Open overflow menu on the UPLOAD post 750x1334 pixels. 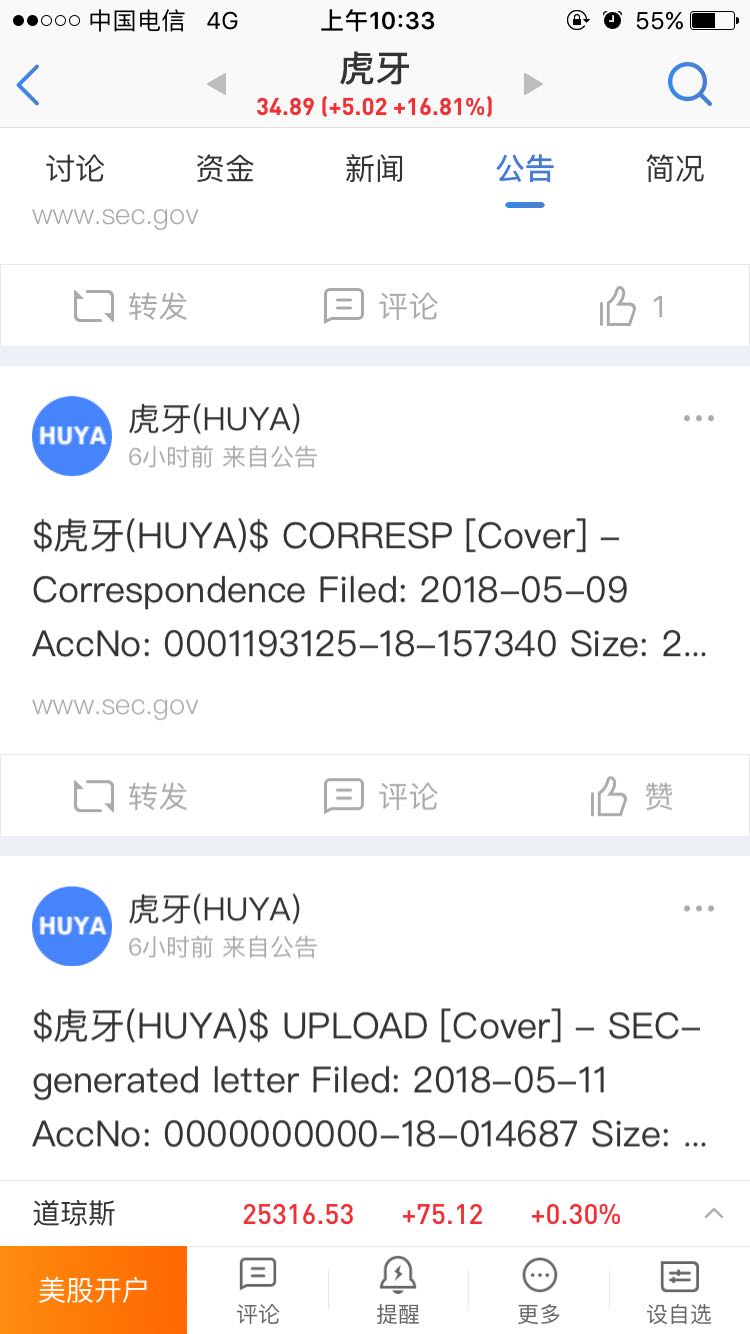tap(699, 908)
